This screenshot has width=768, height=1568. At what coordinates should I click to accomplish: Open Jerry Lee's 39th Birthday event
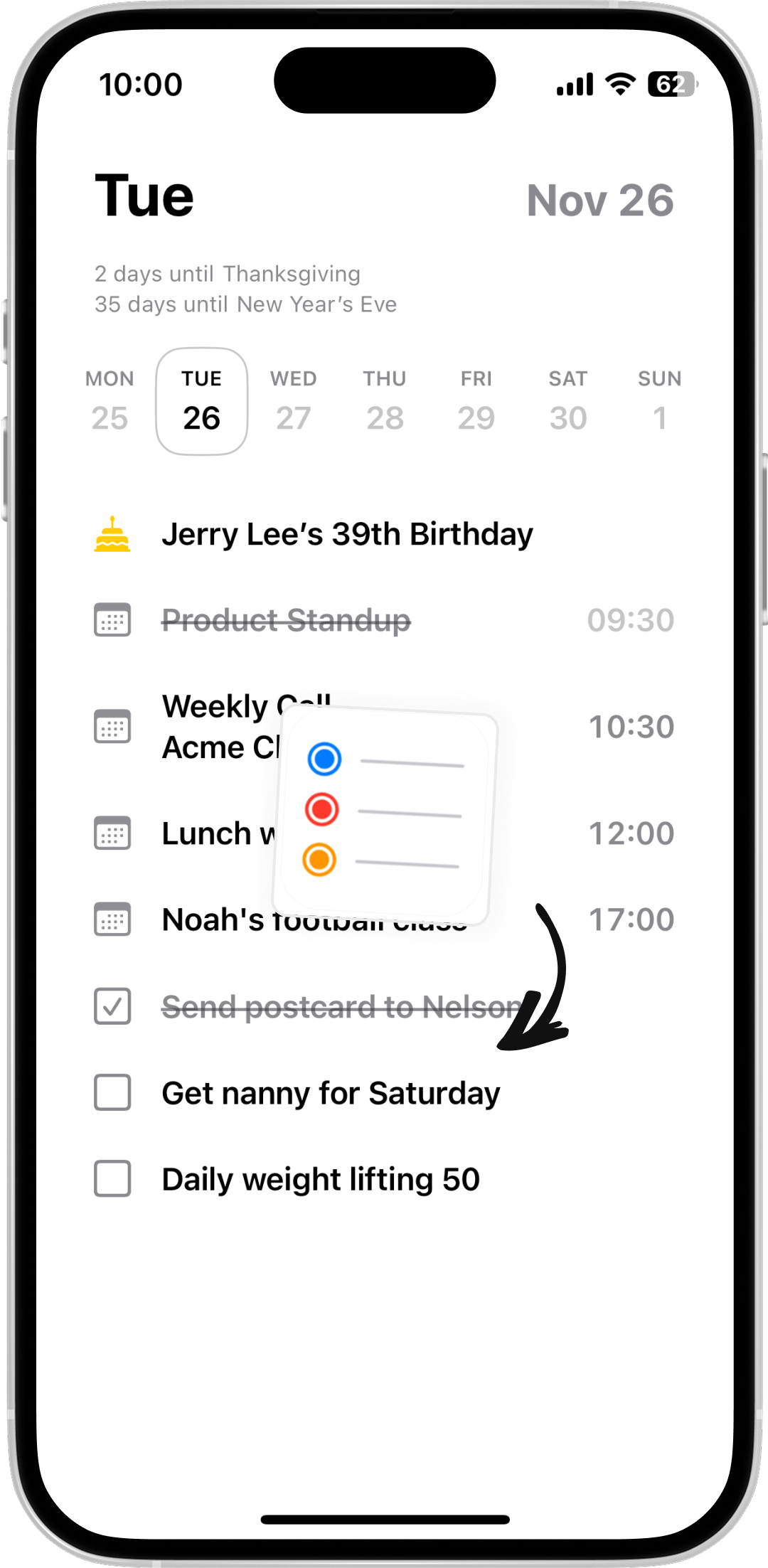click(x=348, y=535)
